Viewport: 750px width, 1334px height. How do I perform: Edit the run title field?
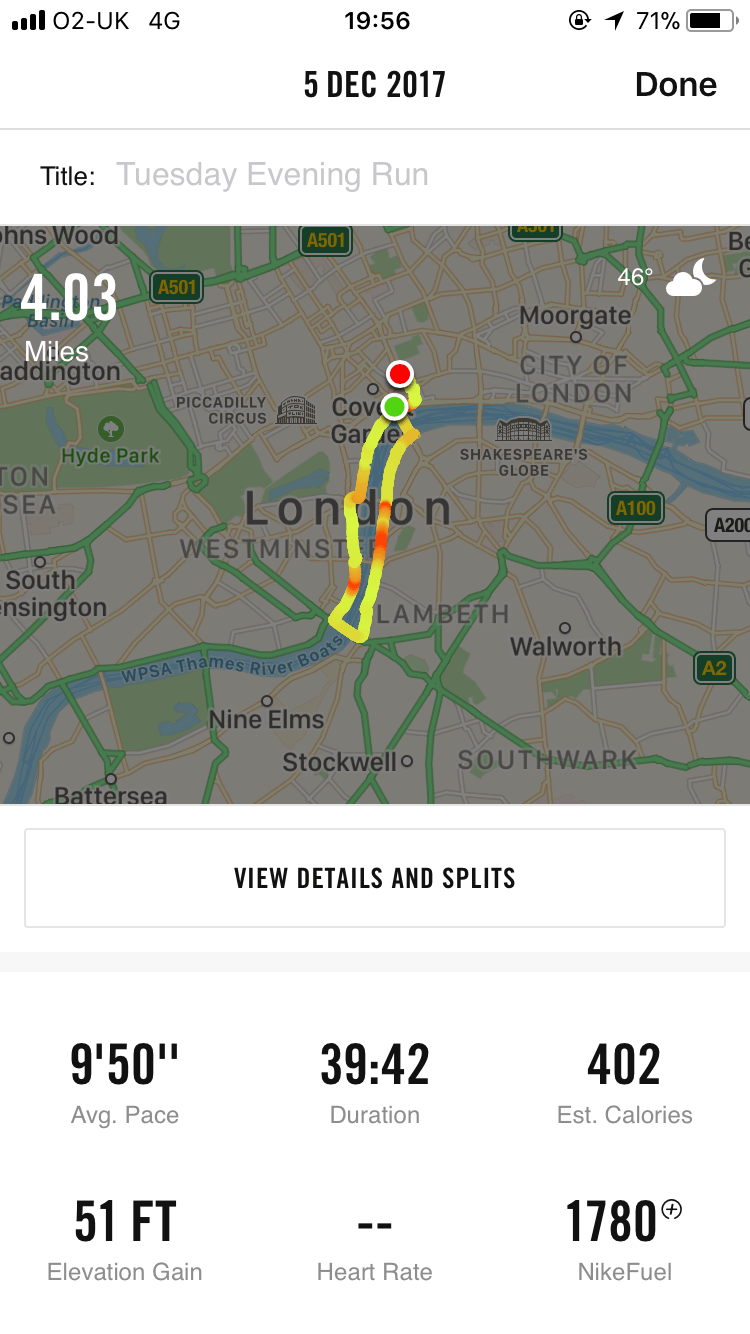pos(273,175)
